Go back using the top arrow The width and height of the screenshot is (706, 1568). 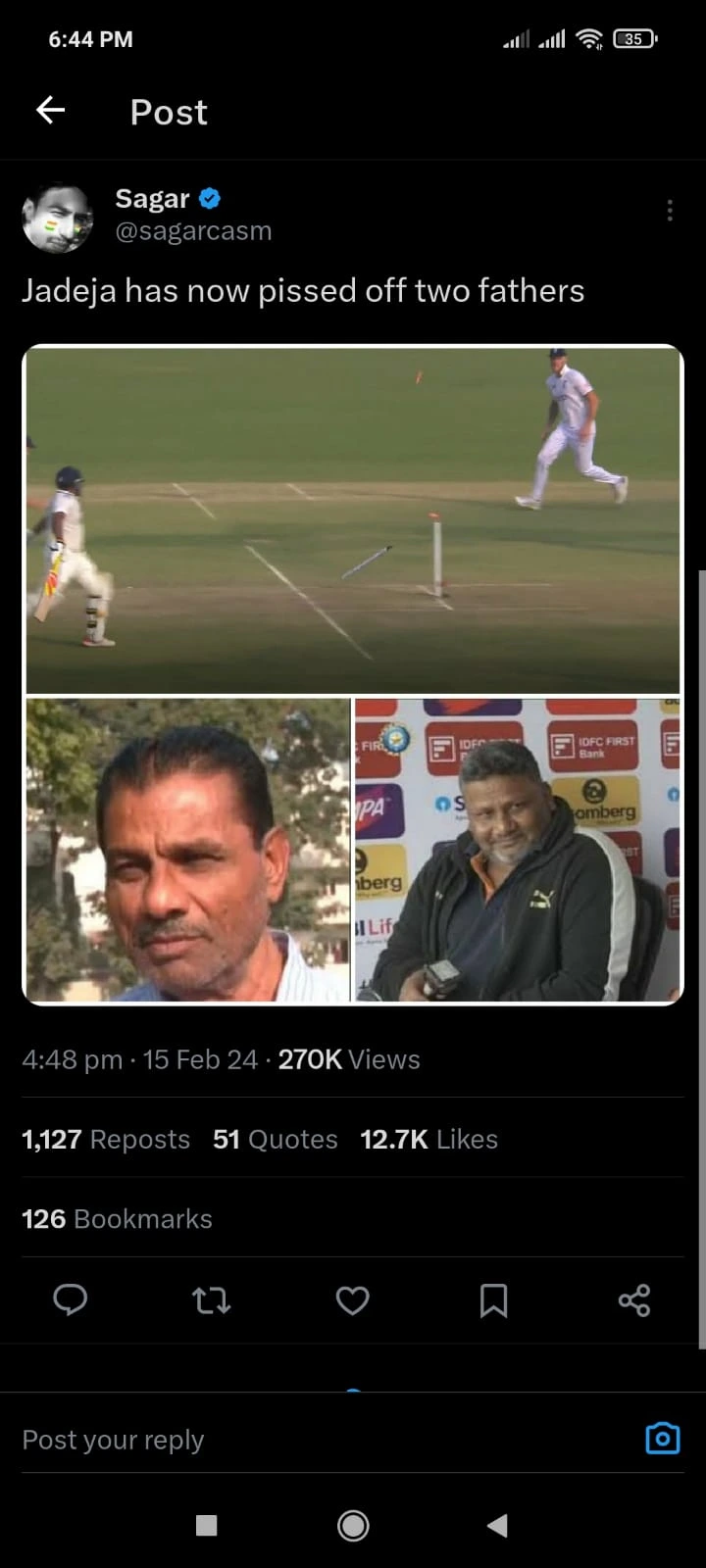(51, 111)
